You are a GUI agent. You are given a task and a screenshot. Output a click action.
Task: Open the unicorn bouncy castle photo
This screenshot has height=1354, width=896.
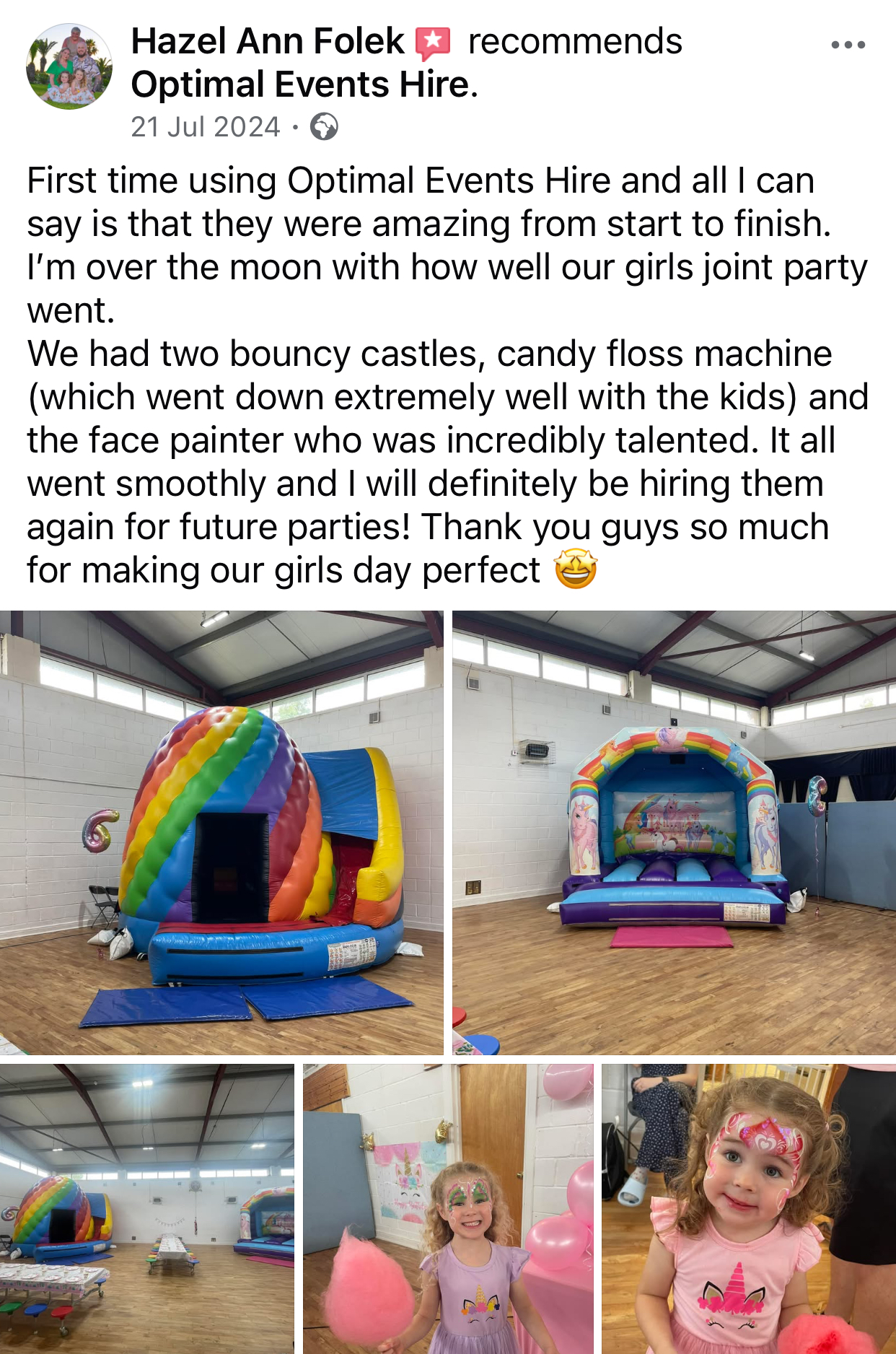[x=674, y=832]
